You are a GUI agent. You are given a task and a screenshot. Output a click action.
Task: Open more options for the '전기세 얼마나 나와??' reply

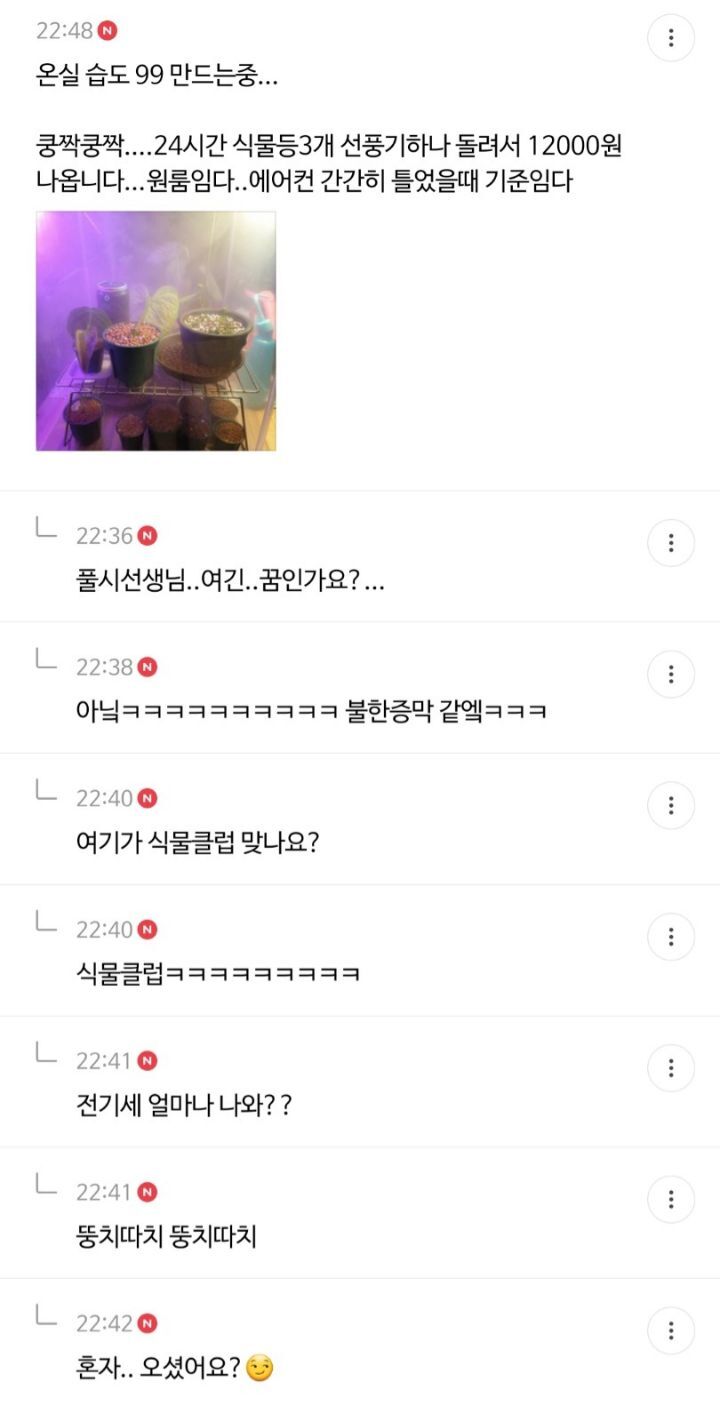[671, 1068]
